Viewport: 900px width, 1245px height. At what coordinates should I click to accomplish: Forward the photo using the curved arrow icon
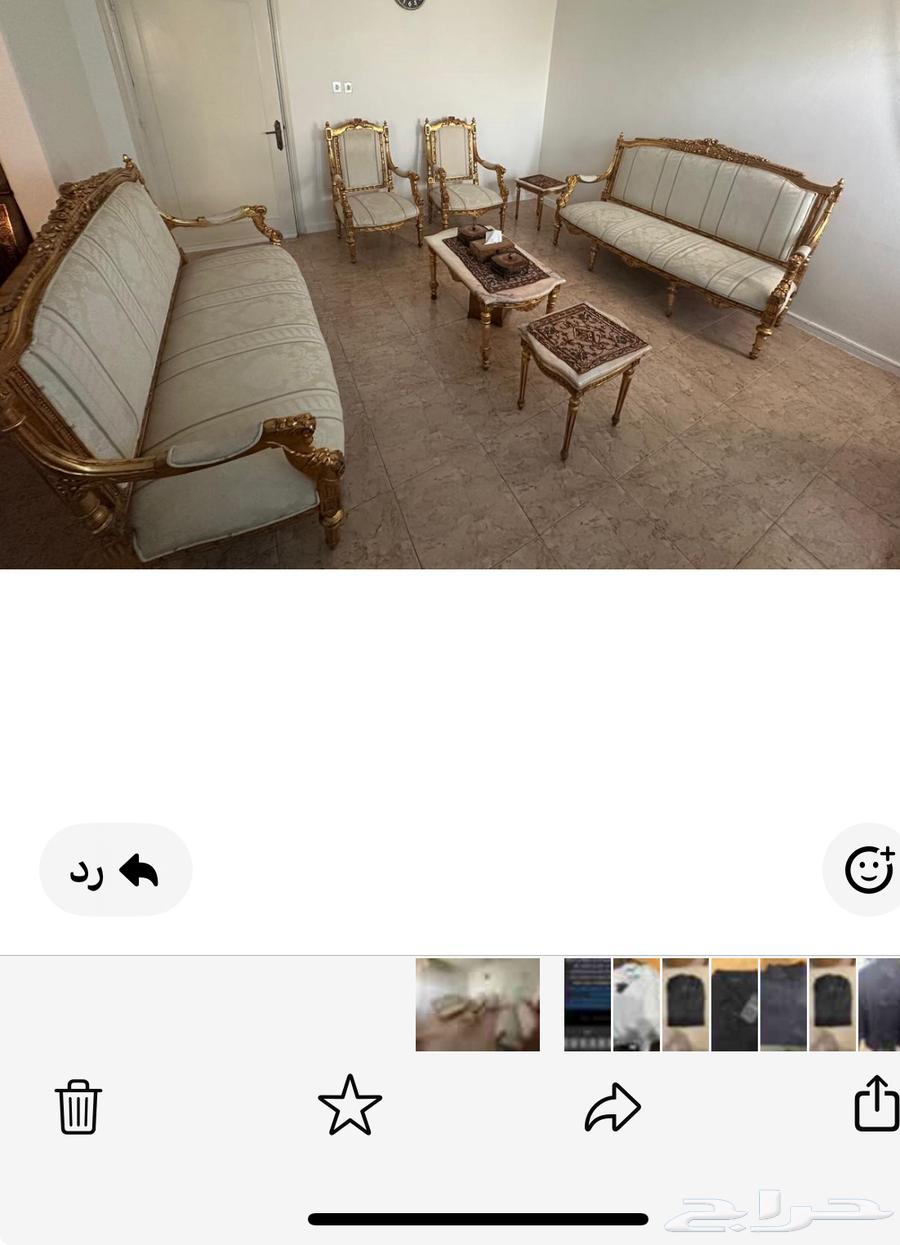pyautogui.click(x=612, y=1106)
